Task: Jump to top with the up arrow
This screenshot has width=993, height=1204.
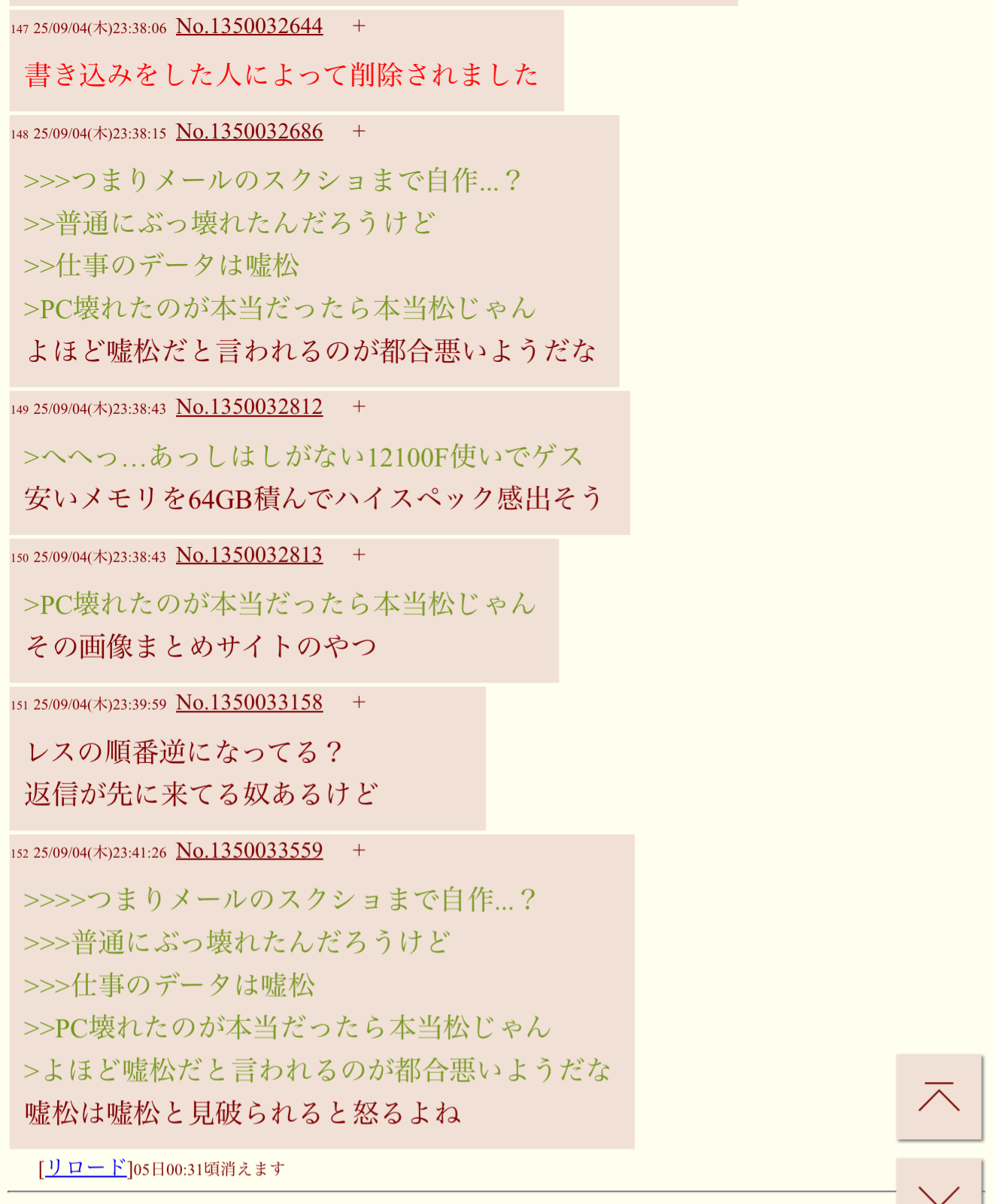Action: point(939,1097)
